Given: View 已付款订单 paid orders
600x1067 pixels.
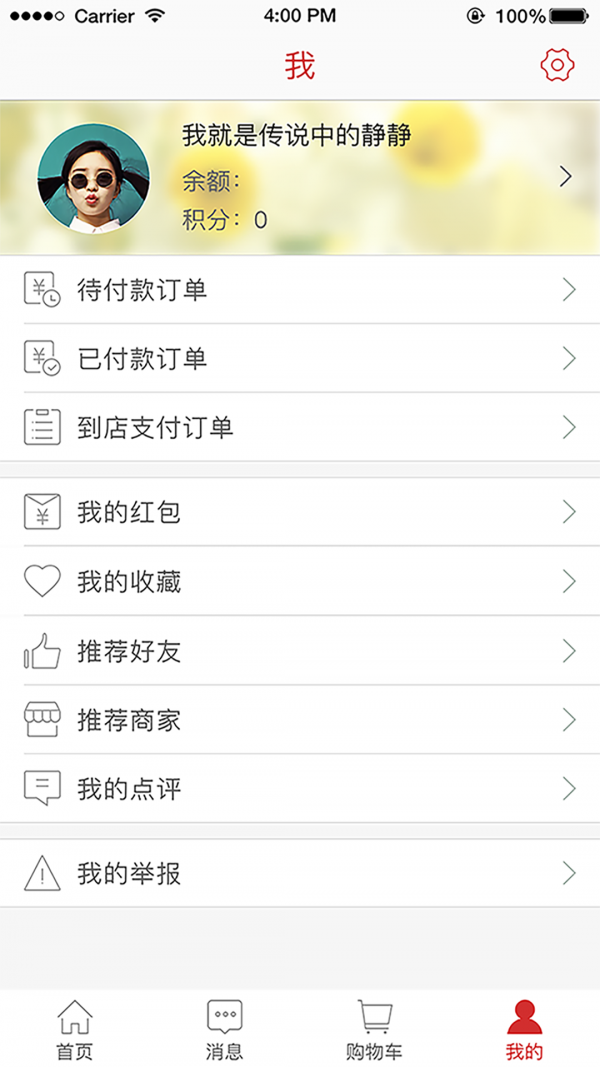Looking at the screenshot, I should tap(300, 358).
